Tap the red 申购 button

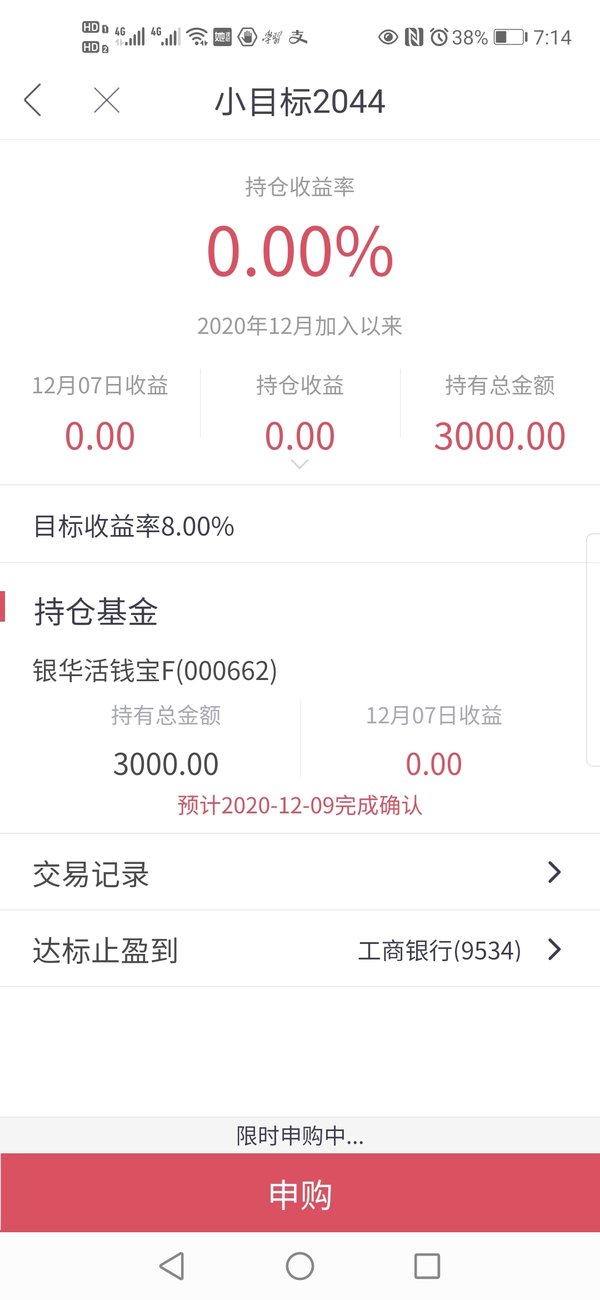300,1193
